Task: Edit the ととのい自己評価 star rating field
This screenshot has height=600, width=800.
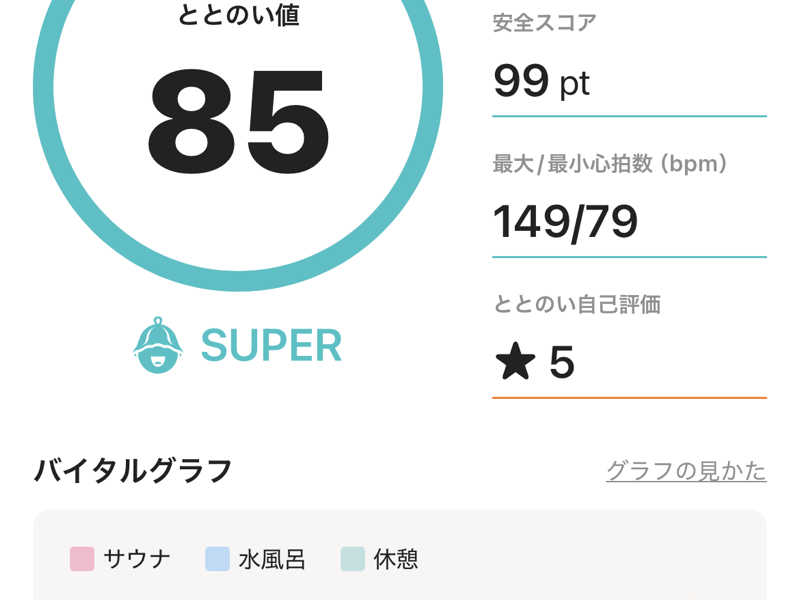Action: coord(628,363)
